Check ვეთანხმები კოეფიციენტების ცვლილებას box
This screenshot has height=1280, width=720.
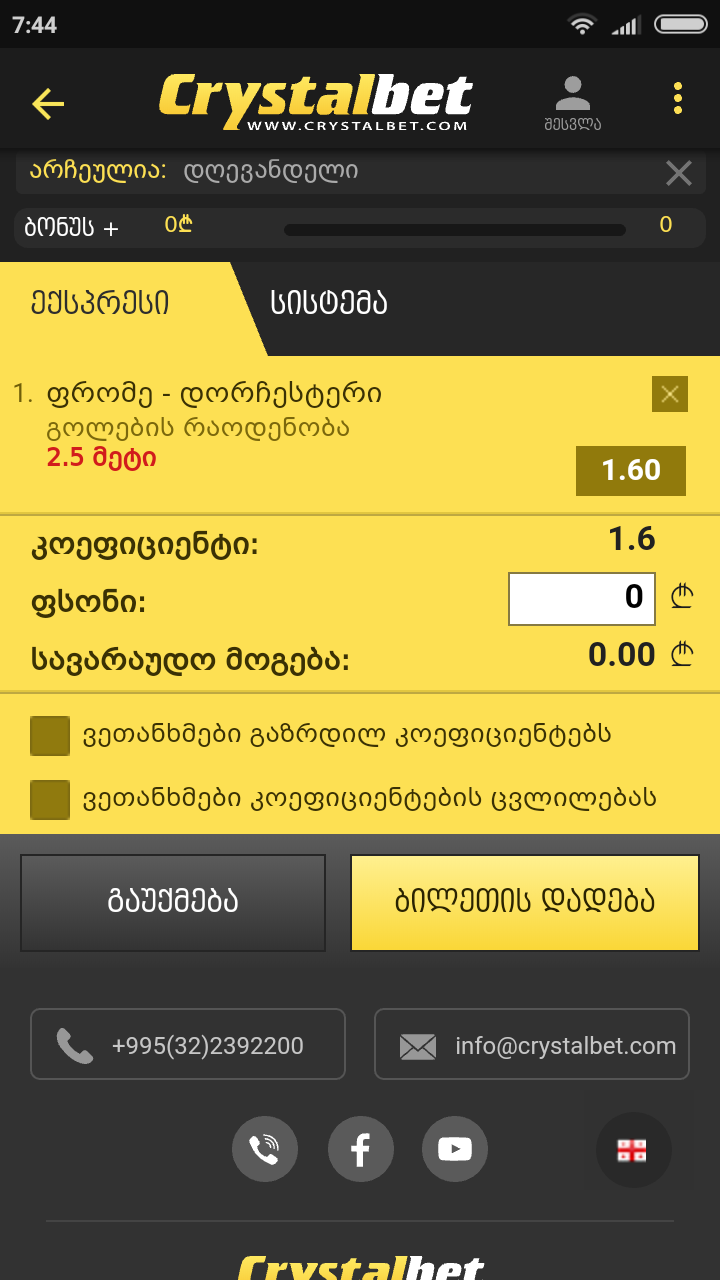pos(50,799)
